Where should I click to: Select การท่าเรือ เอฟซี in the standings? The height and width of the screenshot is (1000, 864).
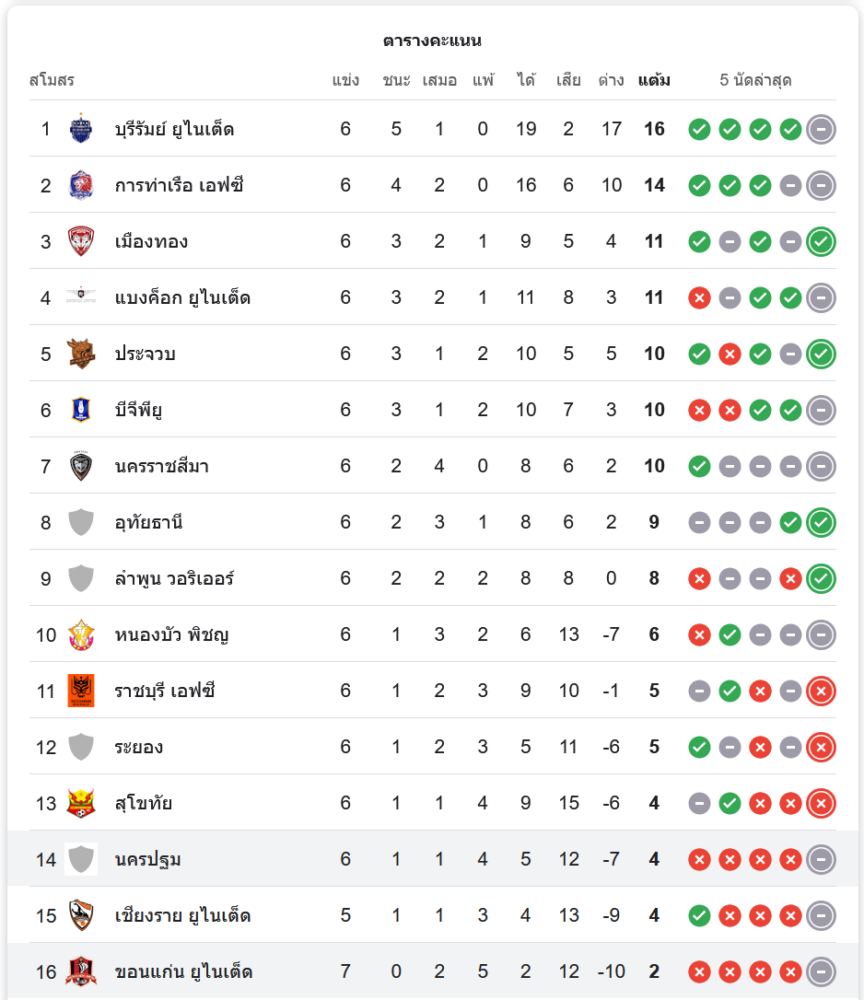tap(179, 185)
